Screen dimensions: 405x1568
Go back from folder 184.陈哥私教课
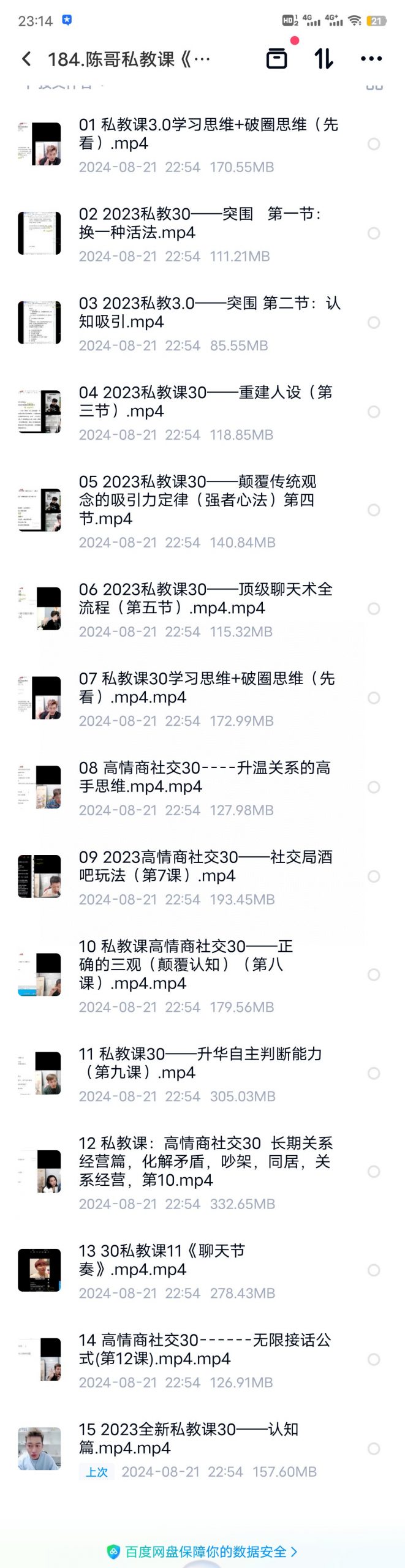point(26,59)
